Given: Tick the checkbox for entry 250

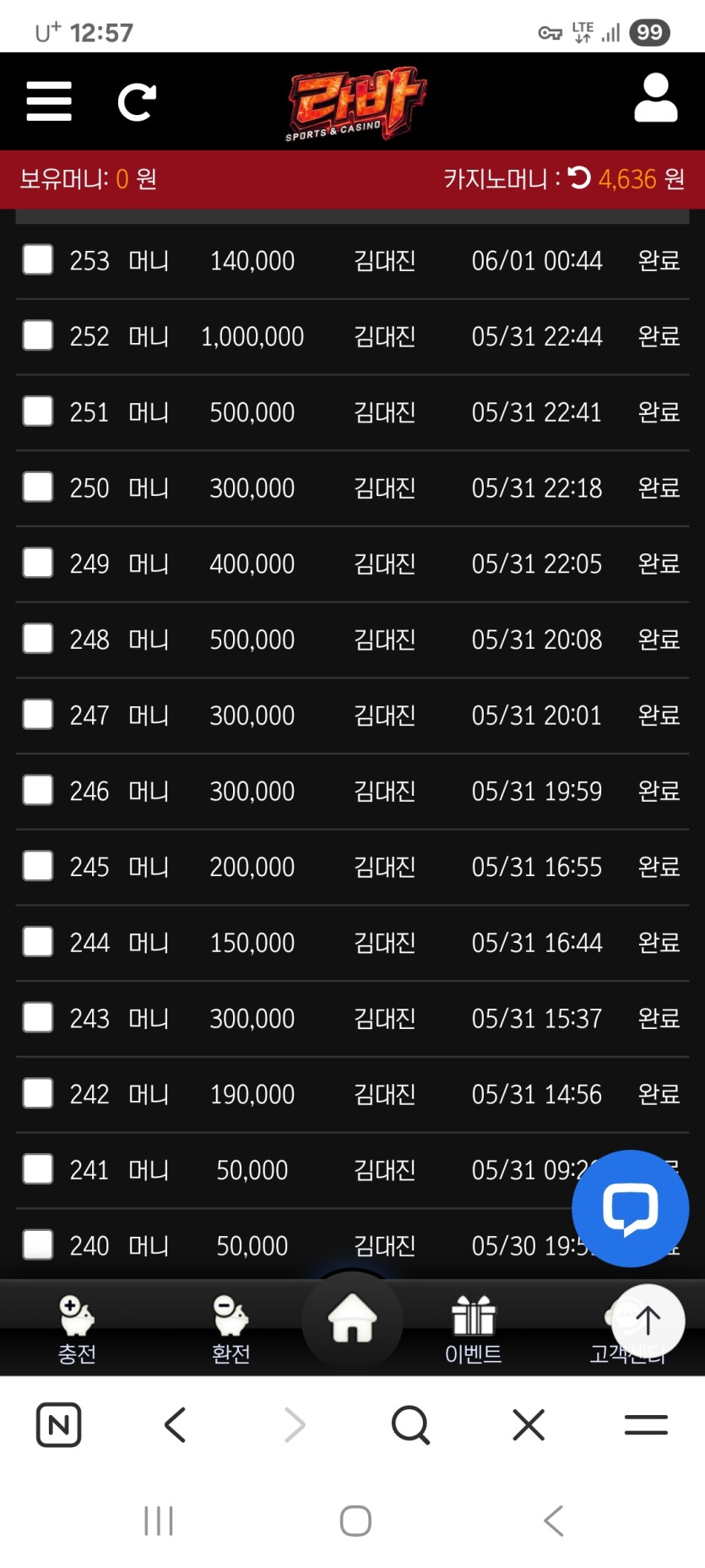Looking at the screenshot, I should click(x=38, y=487).
